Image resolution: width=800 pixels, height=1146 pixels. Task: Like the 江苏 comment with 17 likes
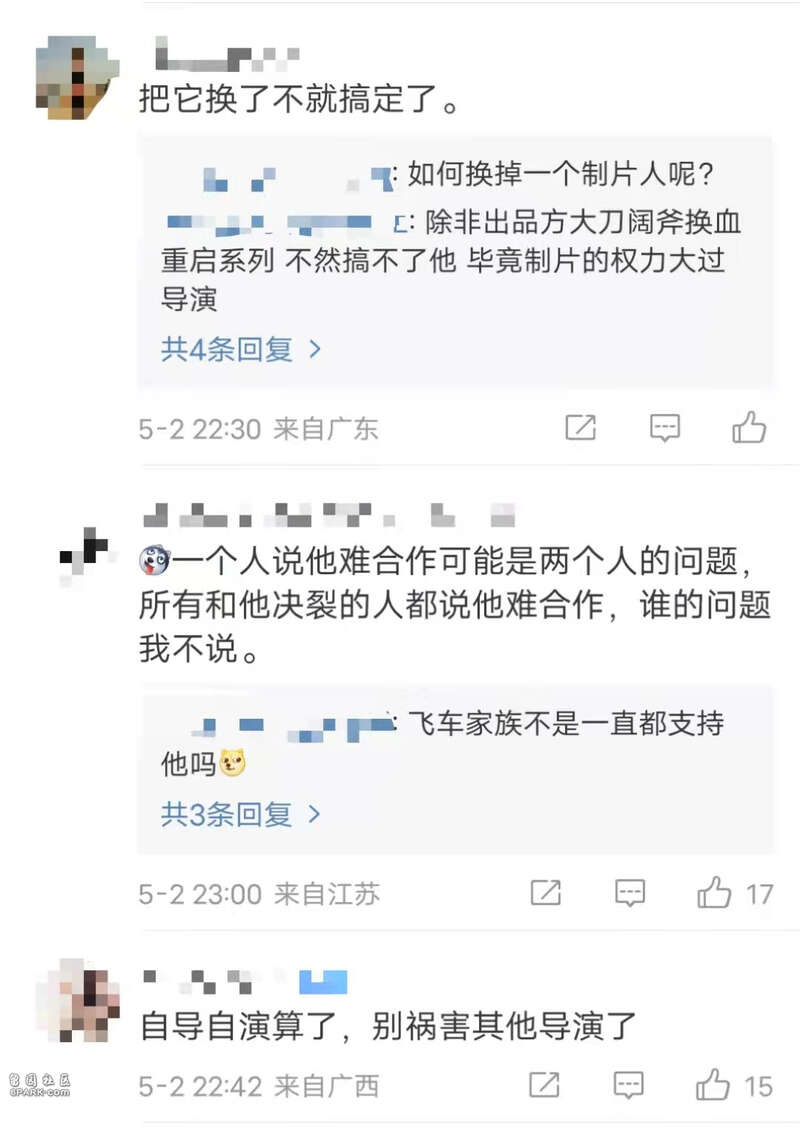pyautogui.click(x=714, y=892)
